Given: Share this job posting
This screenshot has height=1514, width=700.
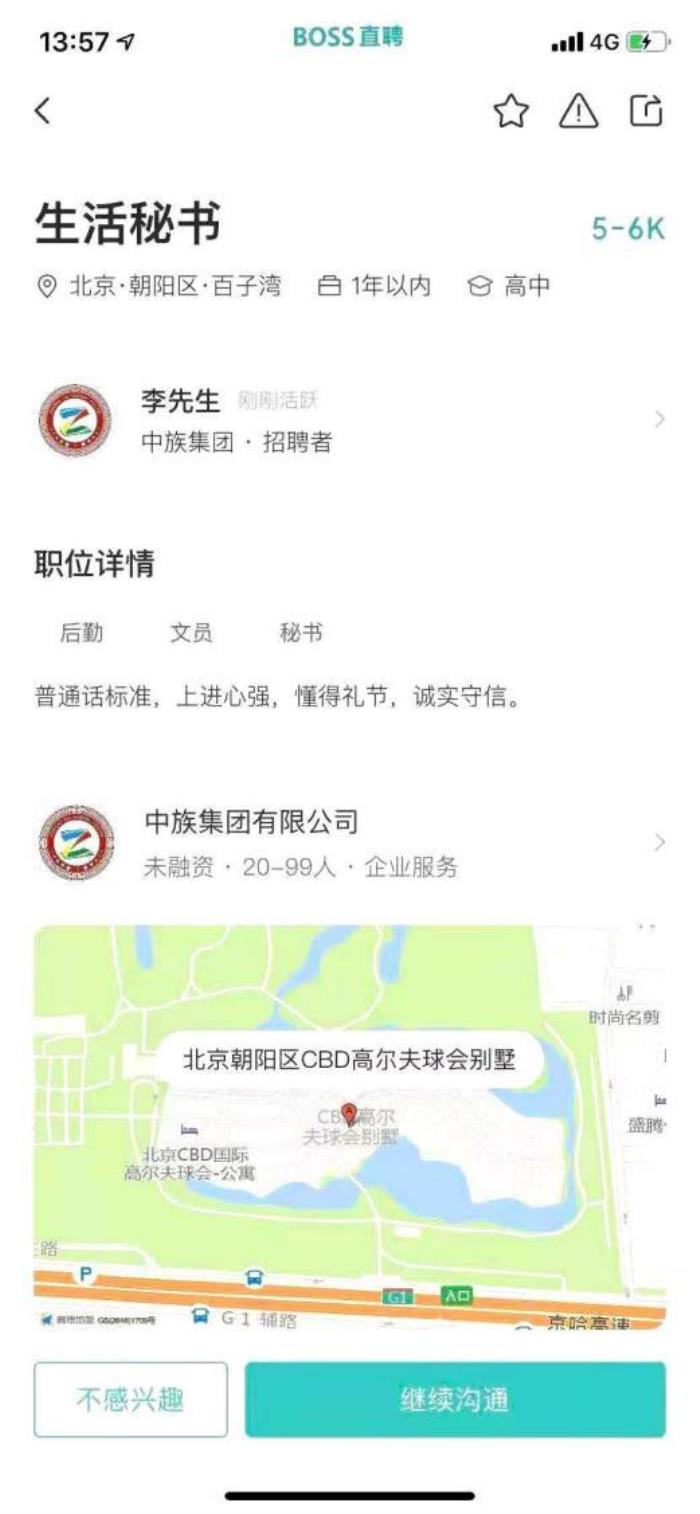Looking at the screenshot, I should click(x=645, y=111).
